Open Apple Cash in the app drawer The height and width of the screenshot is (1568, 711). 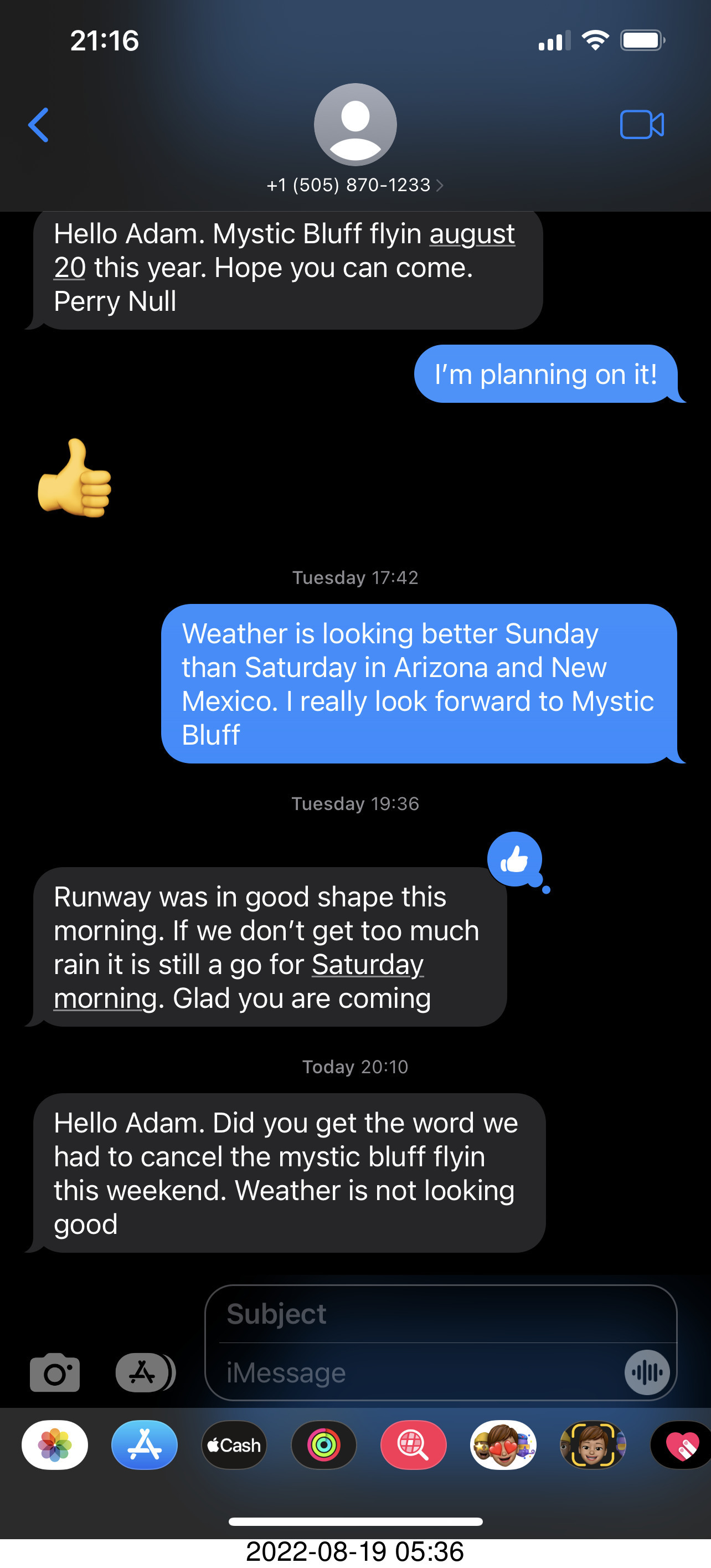[234, 1445]
